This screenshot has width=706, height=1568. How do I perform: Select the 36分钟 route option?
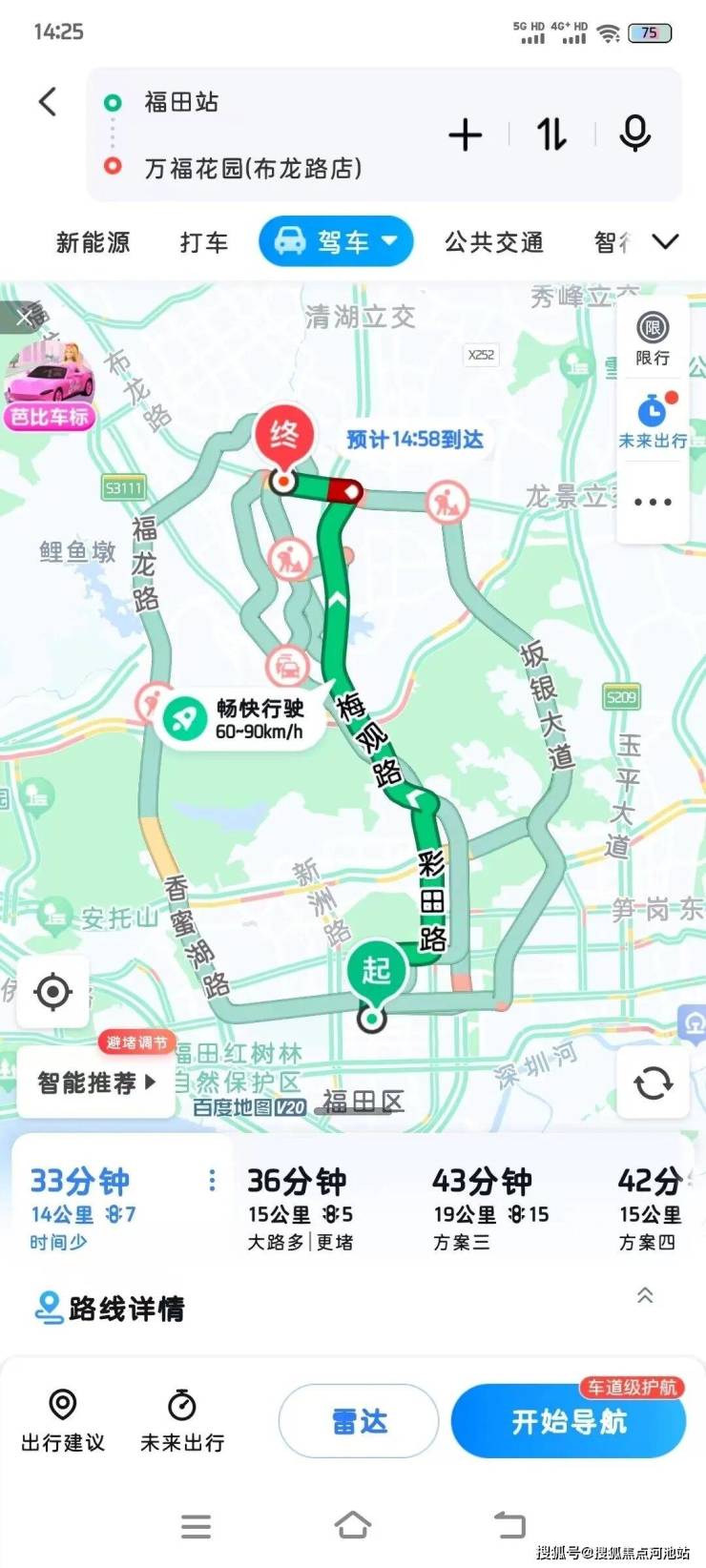(x=301, y=1206)
